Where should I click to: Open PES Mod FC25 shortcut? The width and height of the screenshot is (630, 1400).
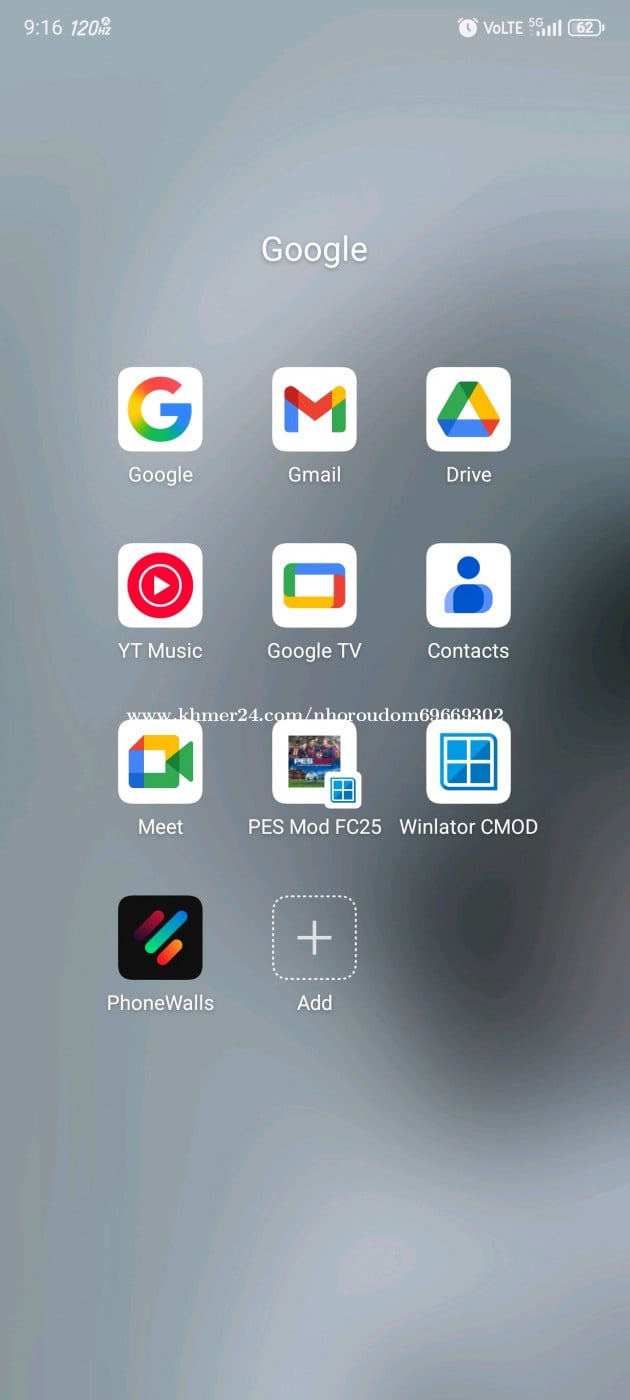[x=314, y=761]
